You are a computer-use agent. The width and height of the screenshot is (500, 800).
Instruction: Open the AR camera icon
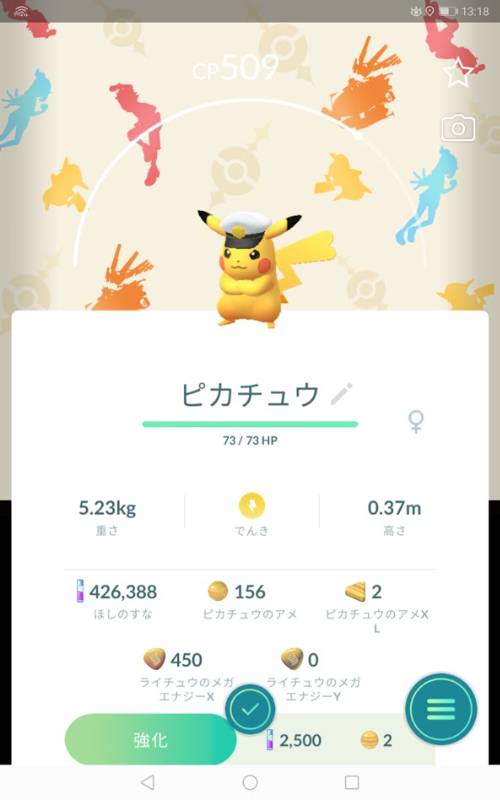[458, 128]
